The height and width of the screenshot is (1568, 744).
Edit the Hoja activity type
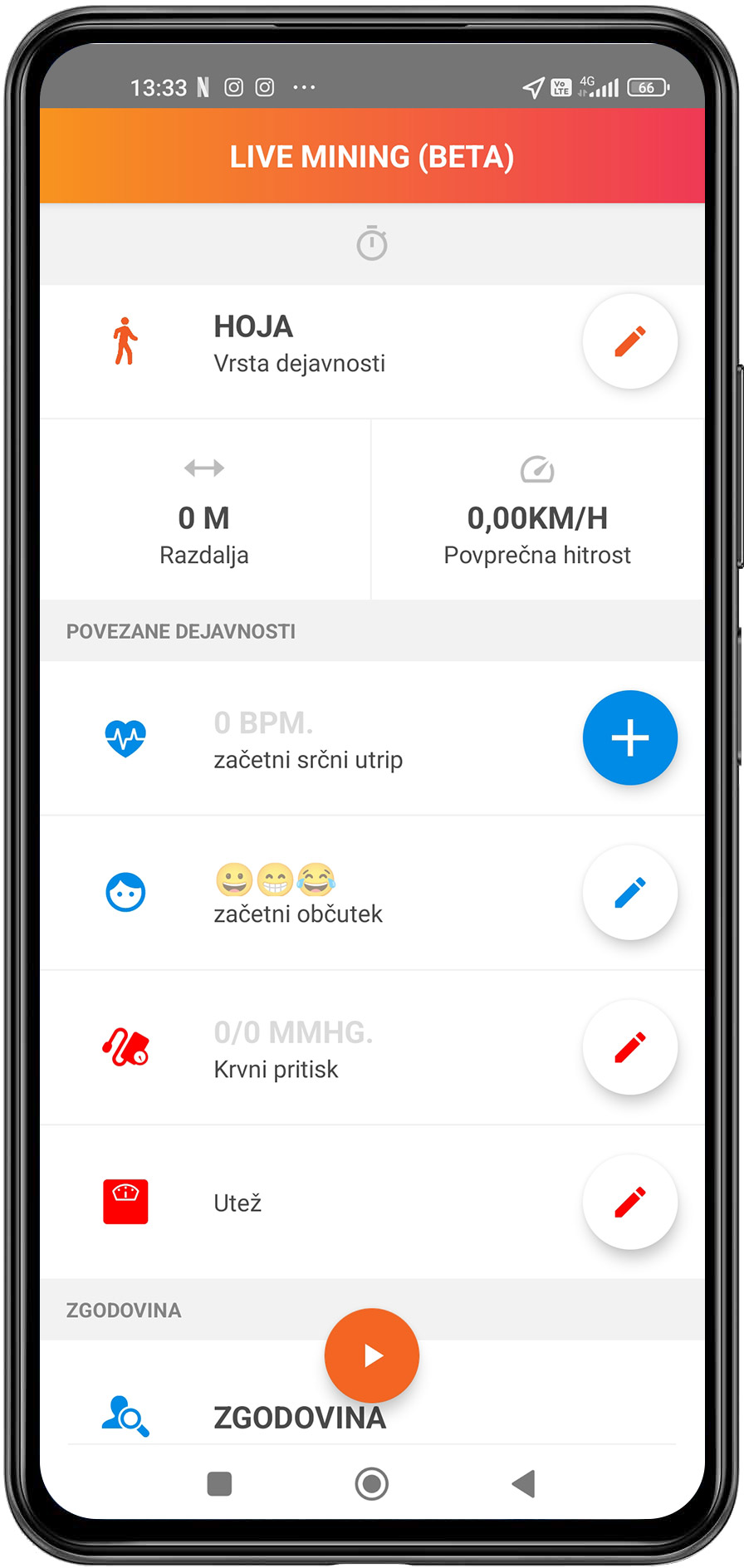tap(629, 341)
